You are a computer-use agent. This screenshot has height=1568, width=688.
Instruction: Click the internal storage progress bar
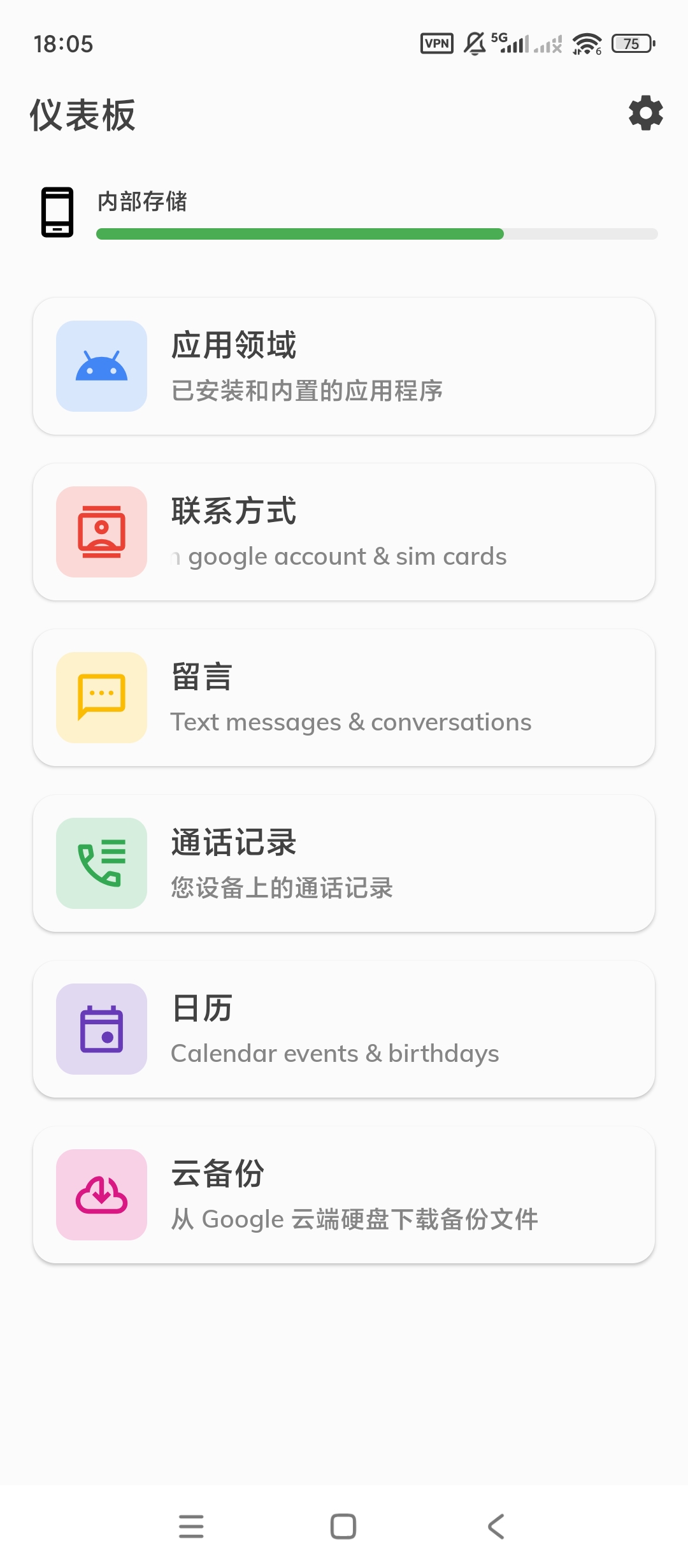click(x=376, y=235)
